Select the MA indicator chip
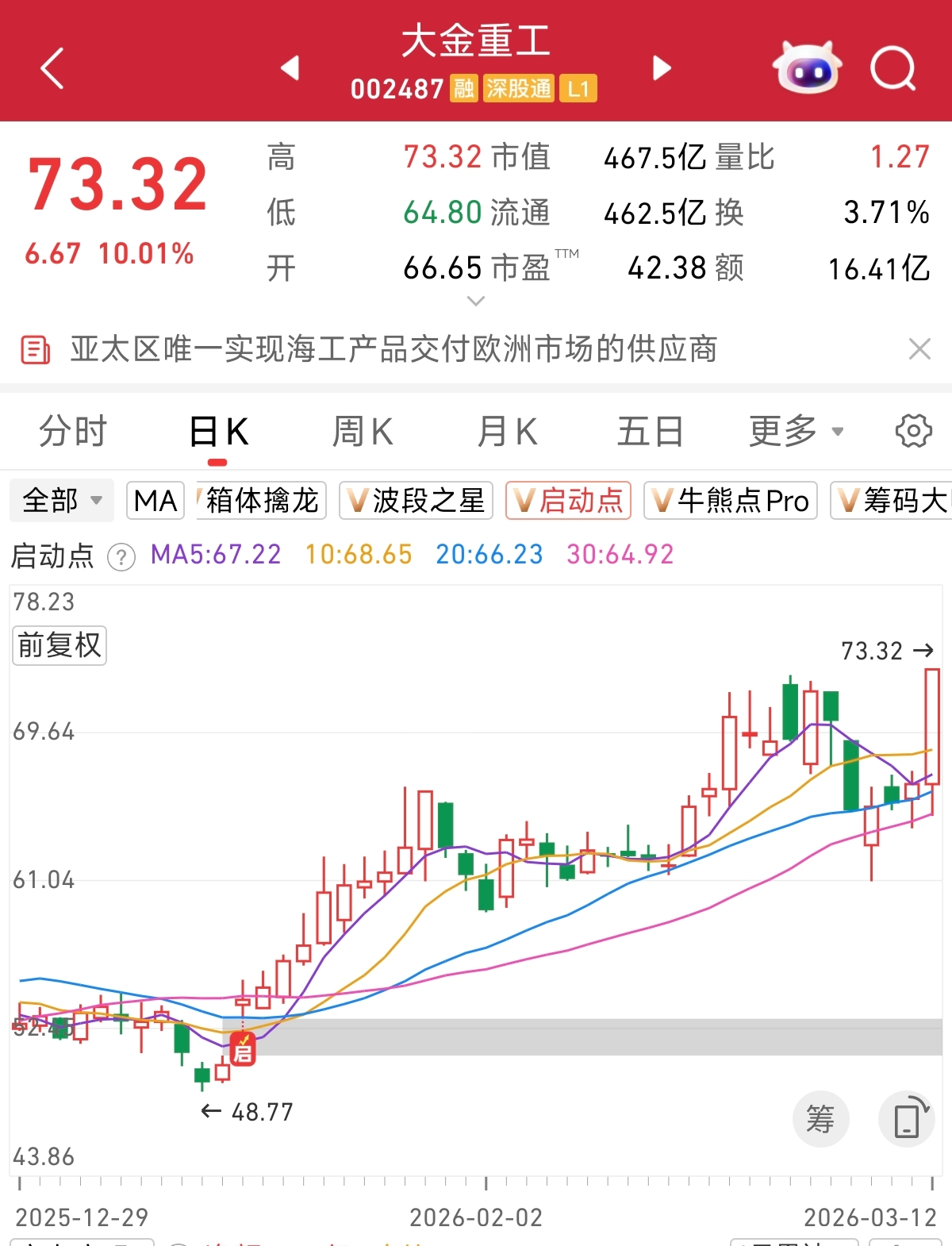952x1246 pixels. [x=155, y=501]
